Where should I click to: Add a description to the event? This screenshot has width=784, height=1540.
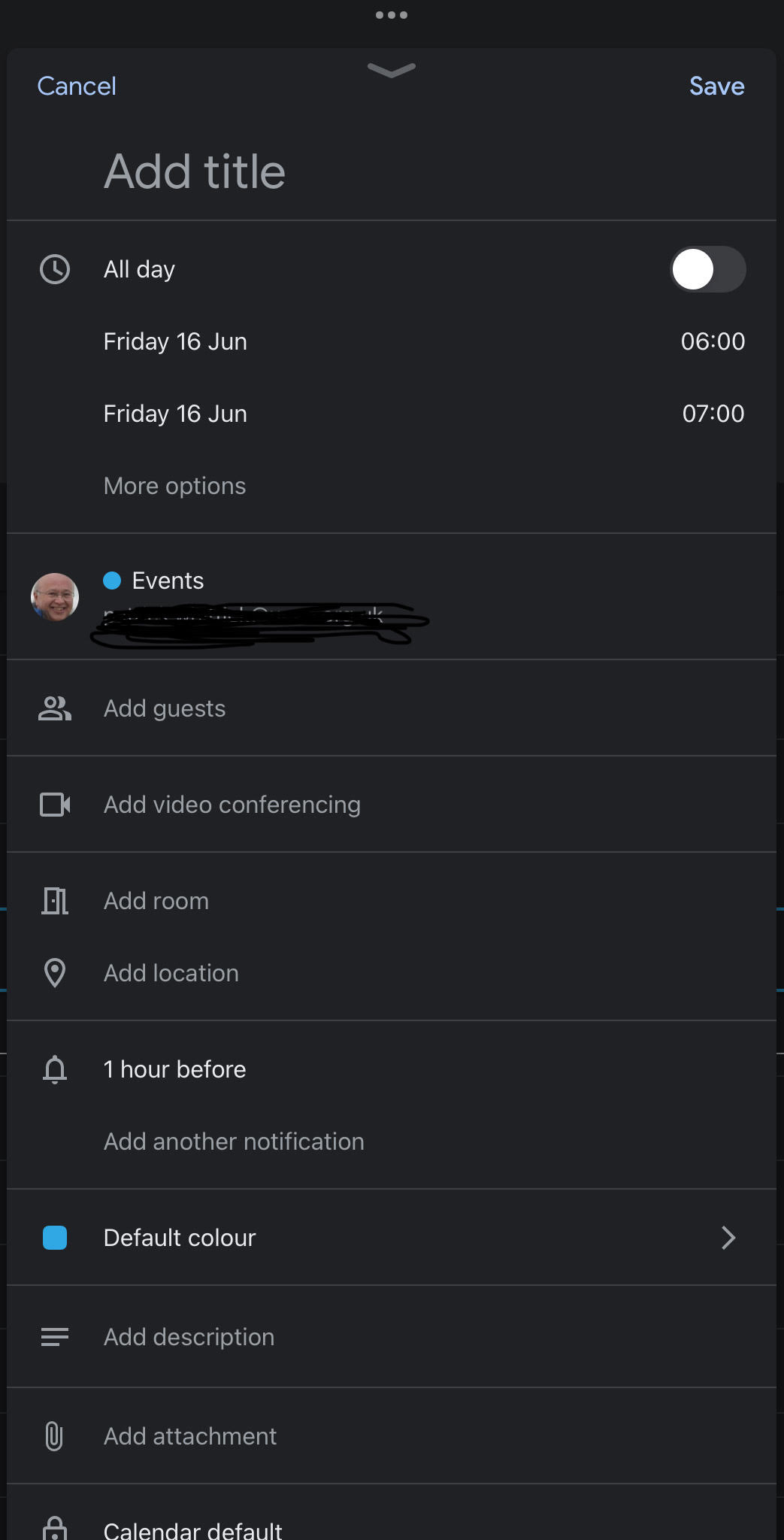189,1337
